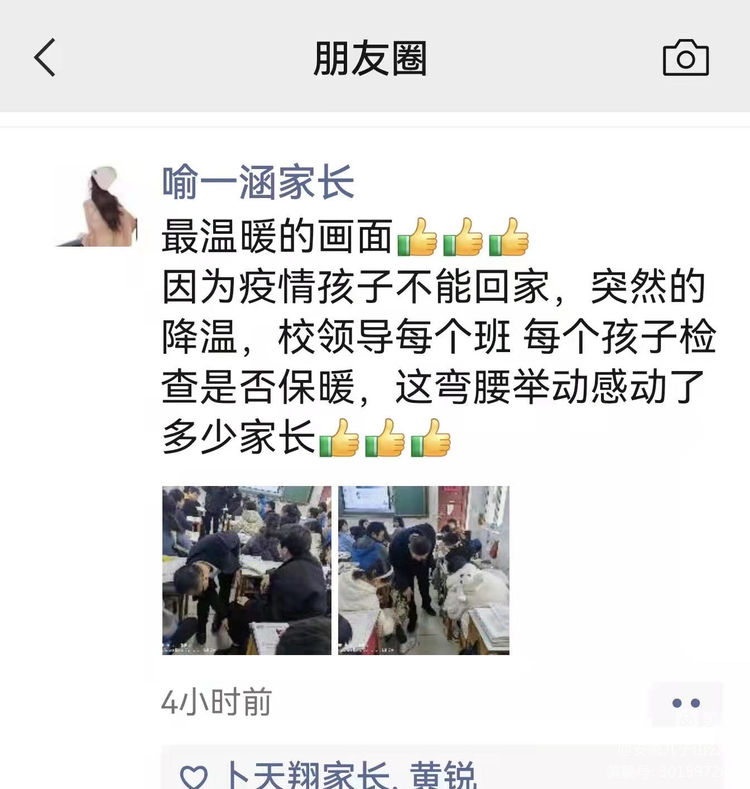Screen dimensions: 750x789
Task: Open the 喻一涵家长 name link
Action: point(258,184)
